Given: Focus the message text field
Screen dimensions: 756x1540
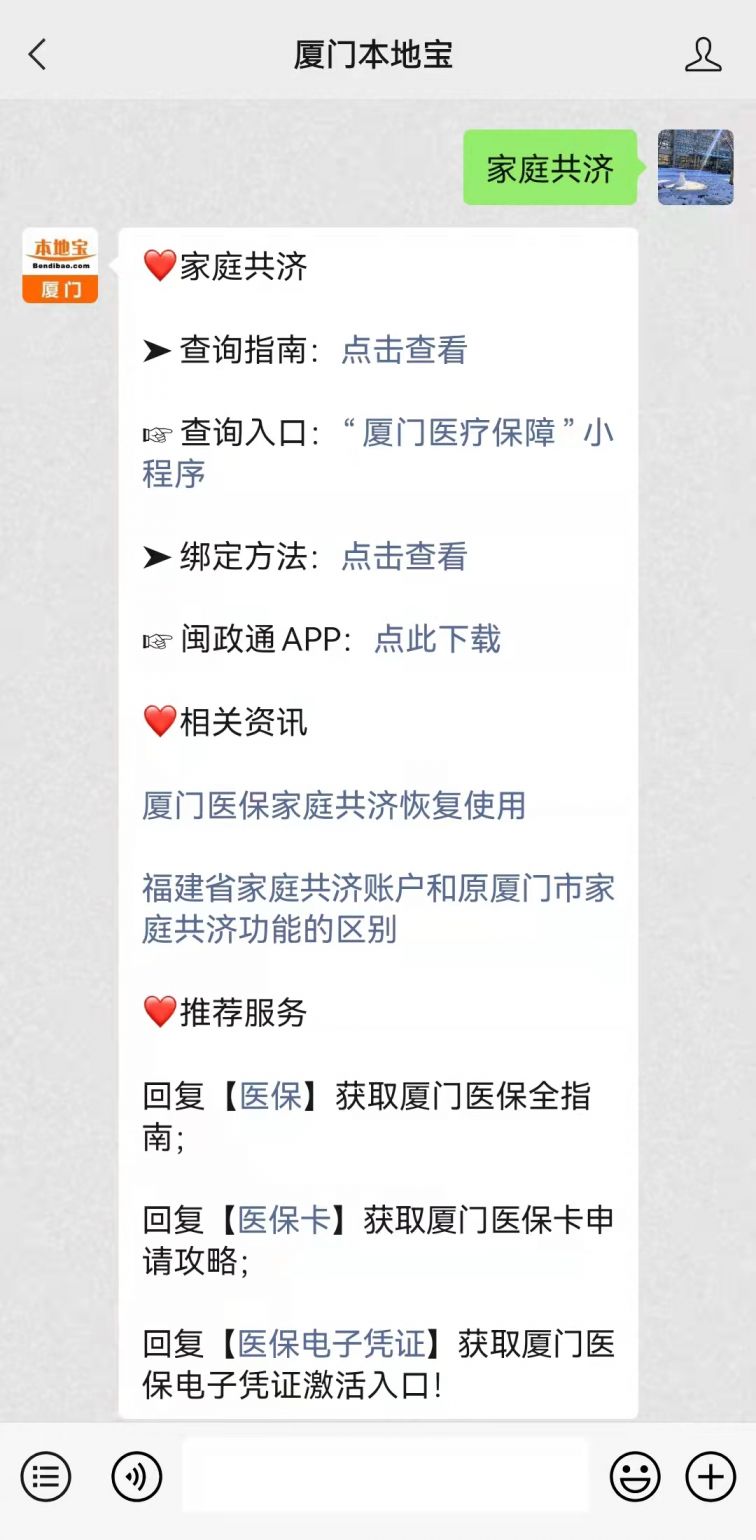Looking at the screenshot, I should [385, 1476].
